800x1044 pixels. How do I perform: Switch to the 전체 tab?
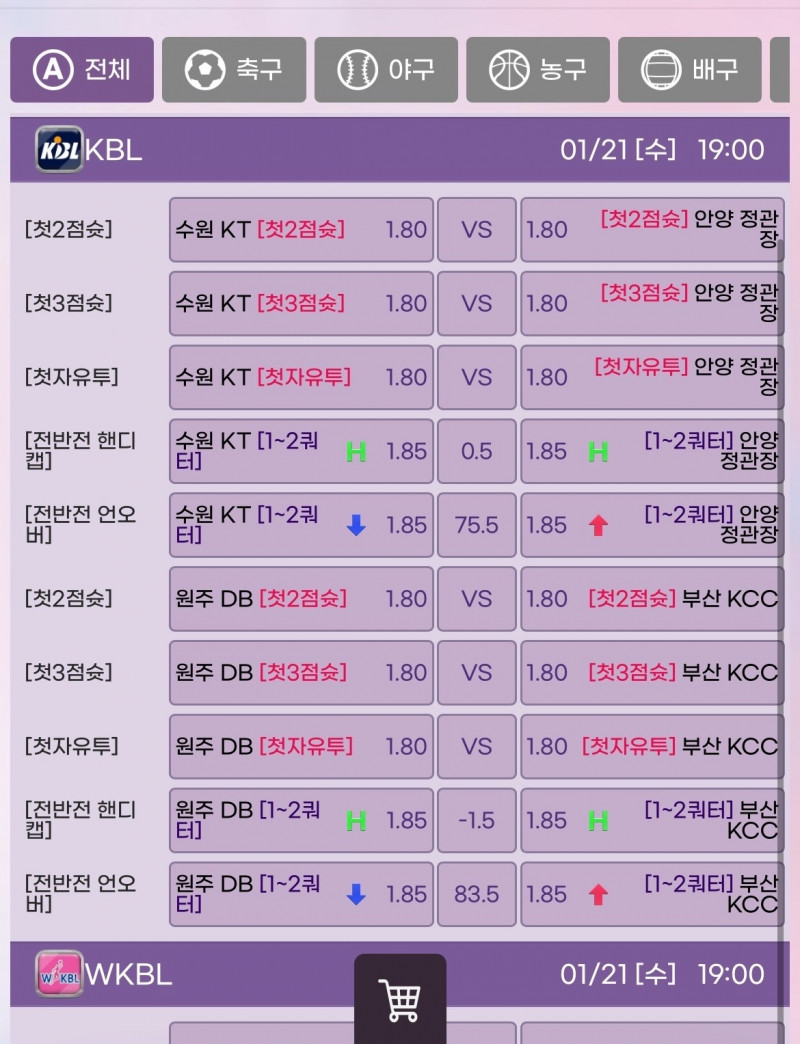coord(82,70)
